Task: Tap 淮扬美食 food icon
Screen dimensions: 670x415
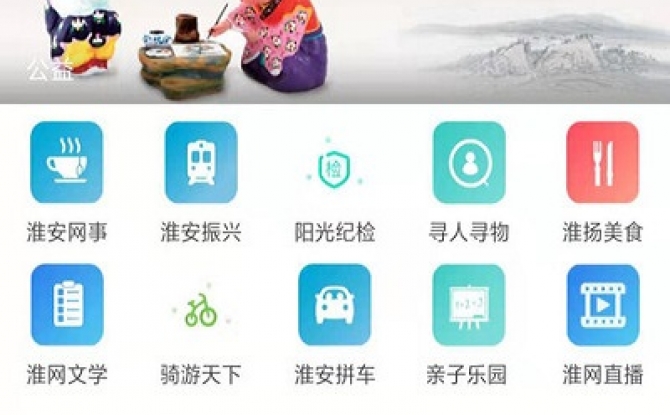Action: coord(602,162)
